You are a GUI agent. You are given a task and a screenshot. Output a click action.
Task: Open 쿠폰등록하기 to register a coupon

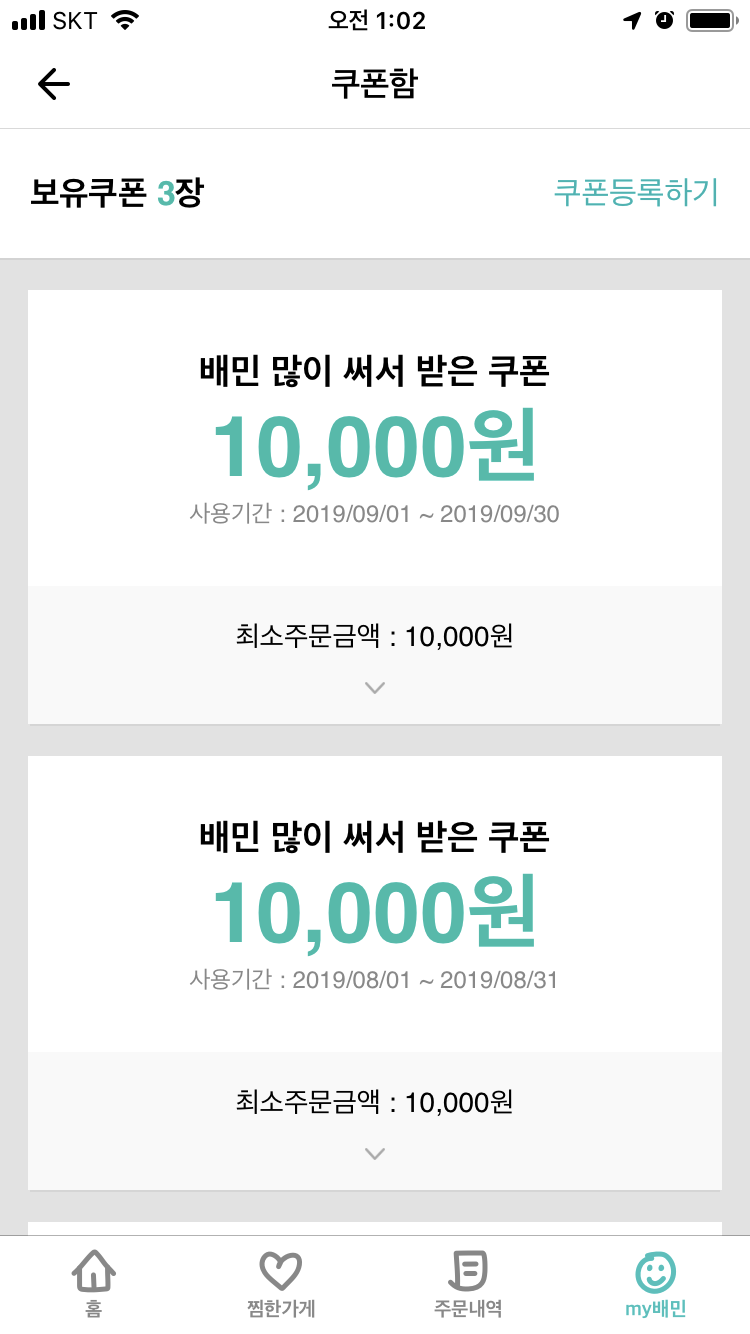(x=636, y=192)
